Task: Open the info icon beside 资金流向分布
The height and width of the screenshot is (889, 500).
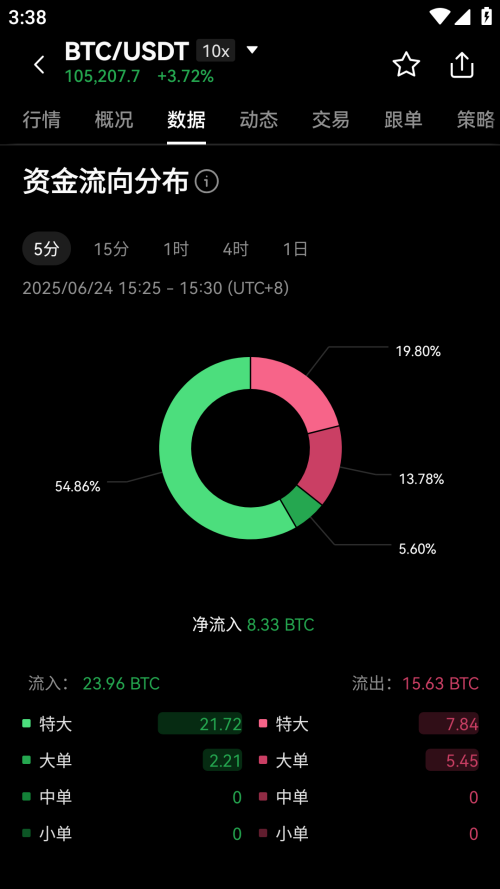Action: coord(207,182)
